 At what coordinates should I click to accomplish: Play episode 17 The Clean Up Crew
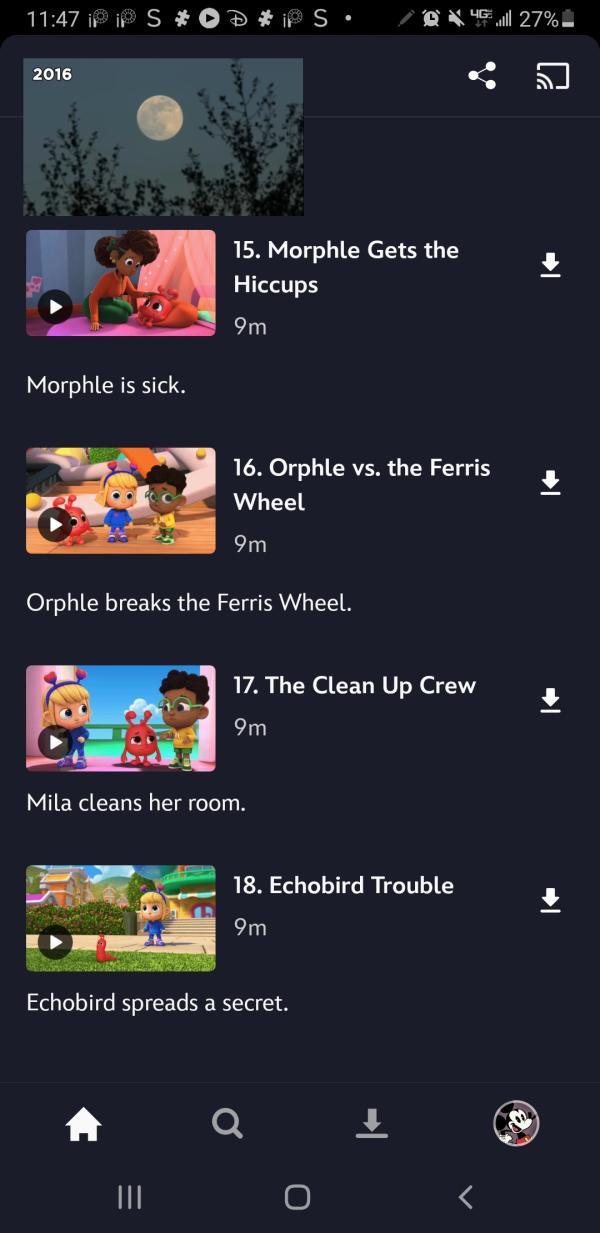[55, 741]
